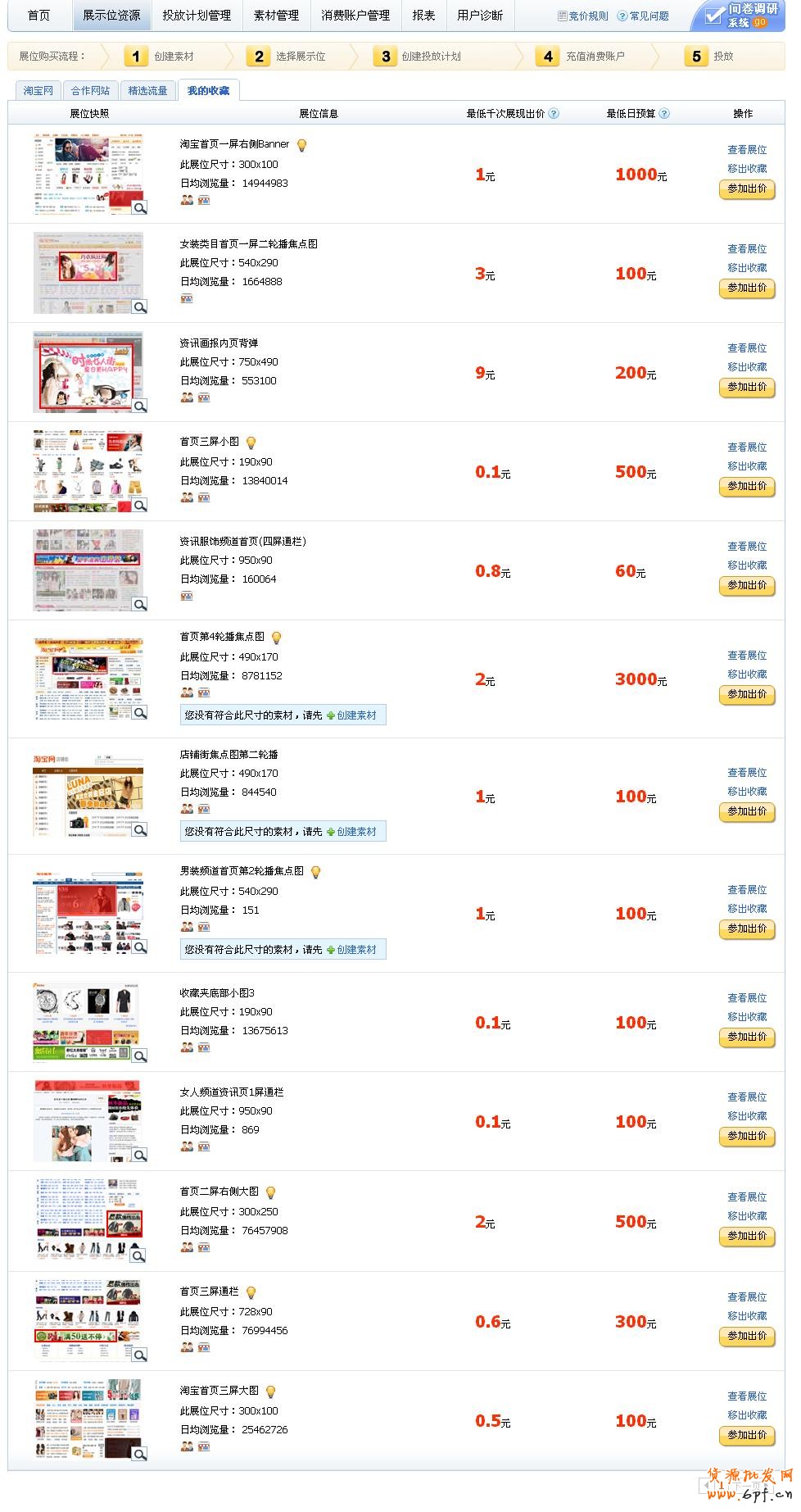Viewport: 801px width, 1512px height.
Task: Enlarge the snapshot of 首页三屏小图
Action: coord(140,506)
